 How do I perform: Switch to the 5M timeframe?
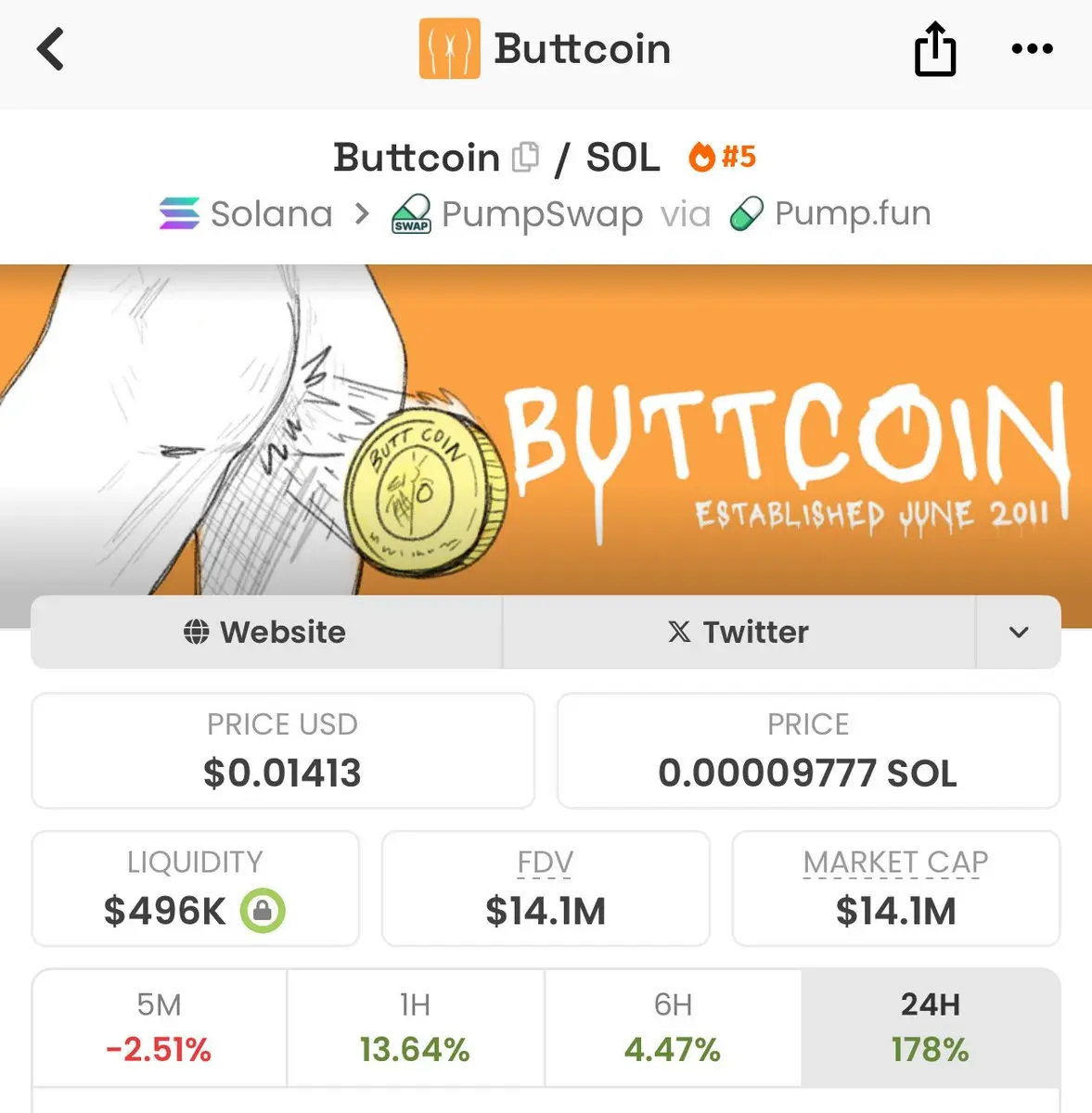(160, 1028)
